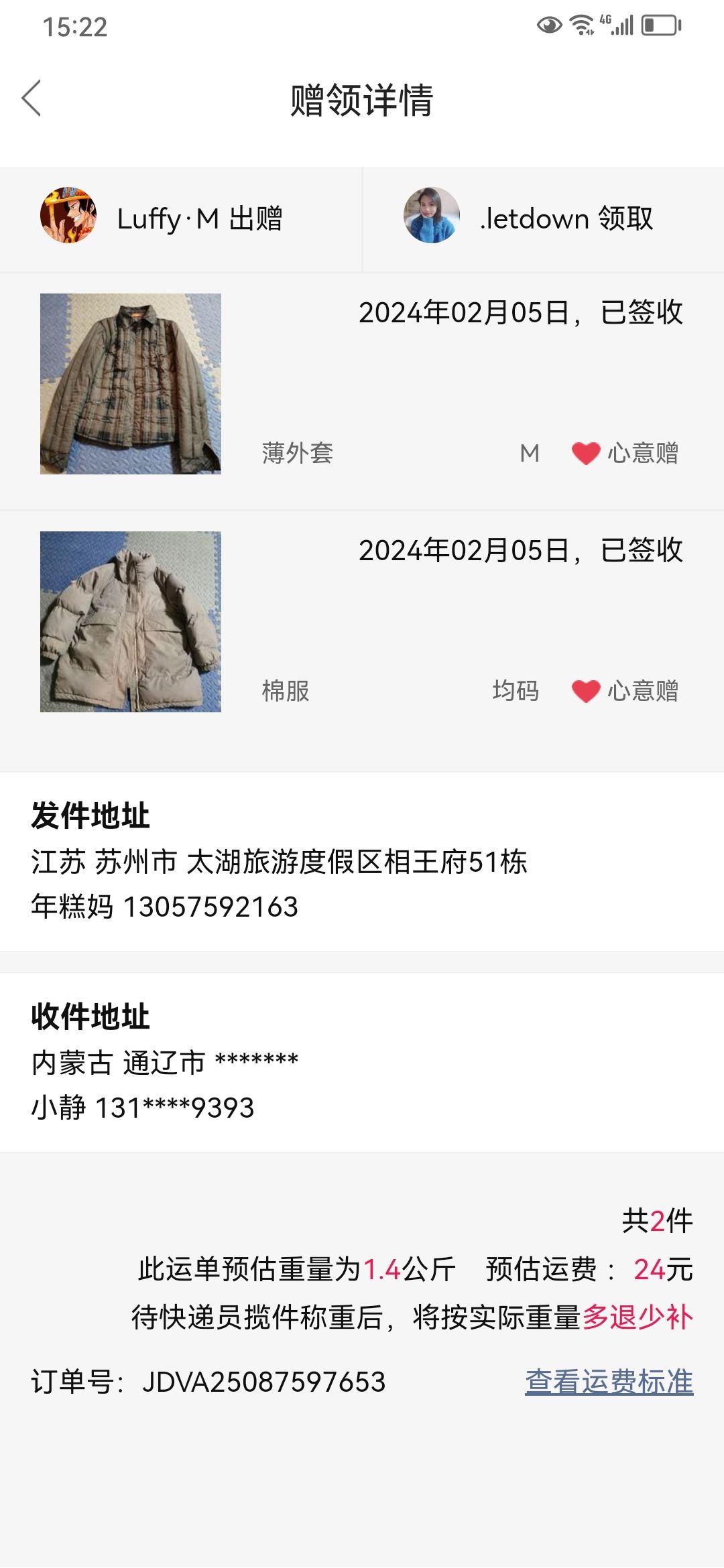
Task: Open the 棉服 item photo
Action: 131,622
